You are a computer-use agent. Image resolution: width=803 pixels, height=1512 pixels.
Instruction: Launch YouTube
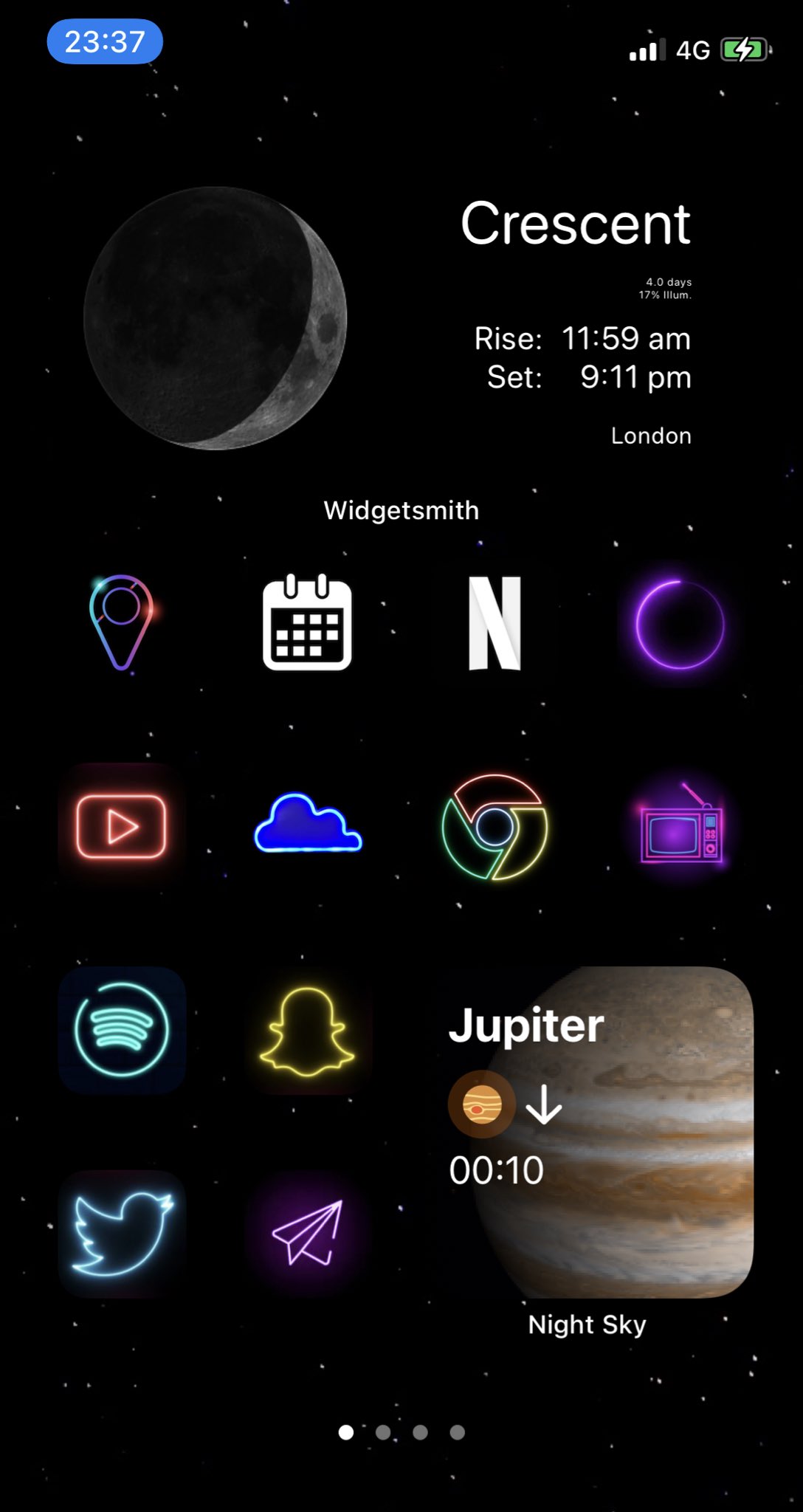click(x=122, y=826)
